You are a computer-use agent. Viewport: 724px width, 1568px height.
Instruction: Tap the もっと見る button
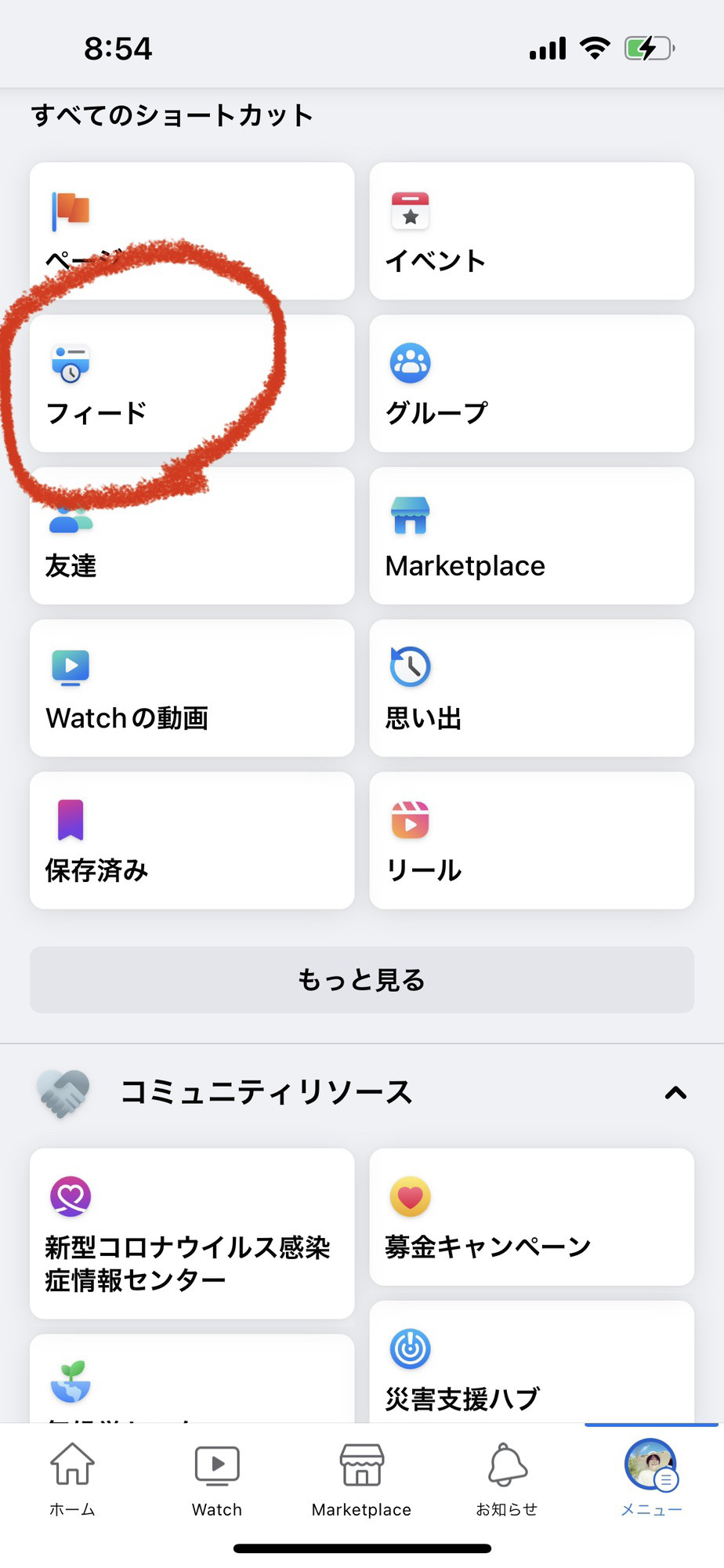coord(361,979)
